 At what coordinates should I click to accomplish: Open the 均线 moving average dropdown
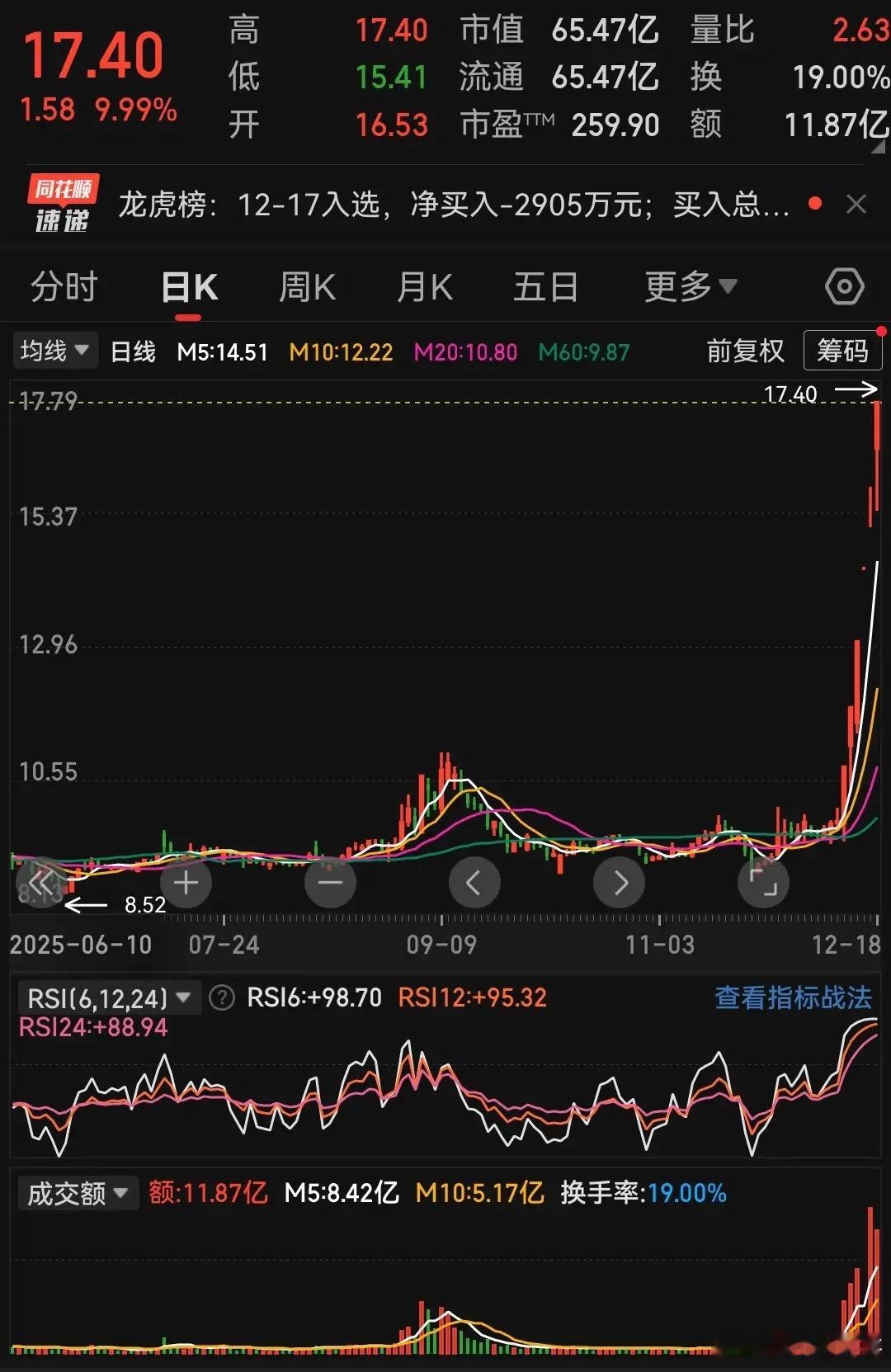coord(54,351)
